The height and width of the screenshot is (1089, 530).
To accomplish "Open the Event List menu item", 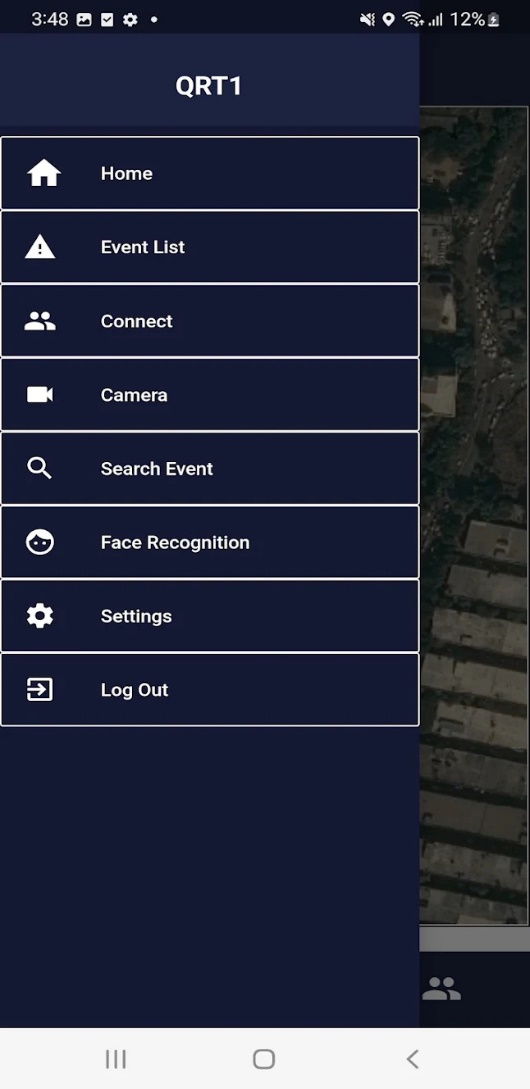I will [x=210, y=247].
